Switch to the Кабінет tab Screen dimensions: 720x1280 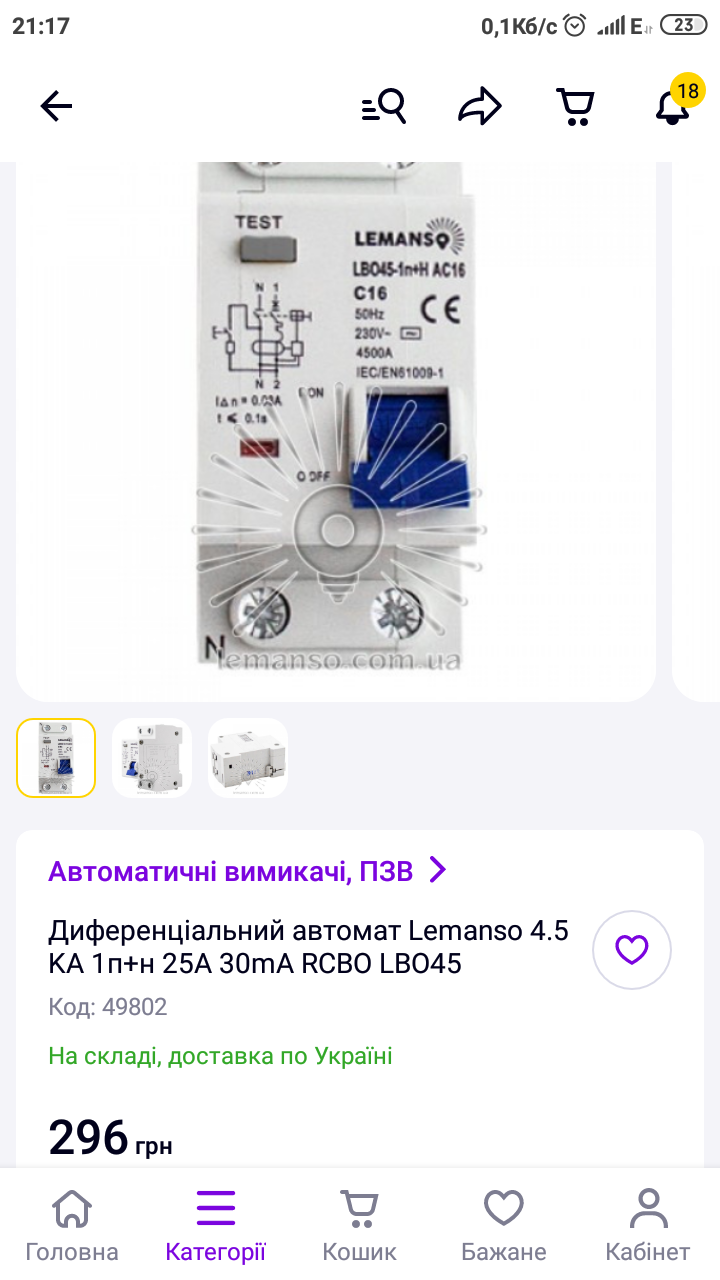[648, 1226]
